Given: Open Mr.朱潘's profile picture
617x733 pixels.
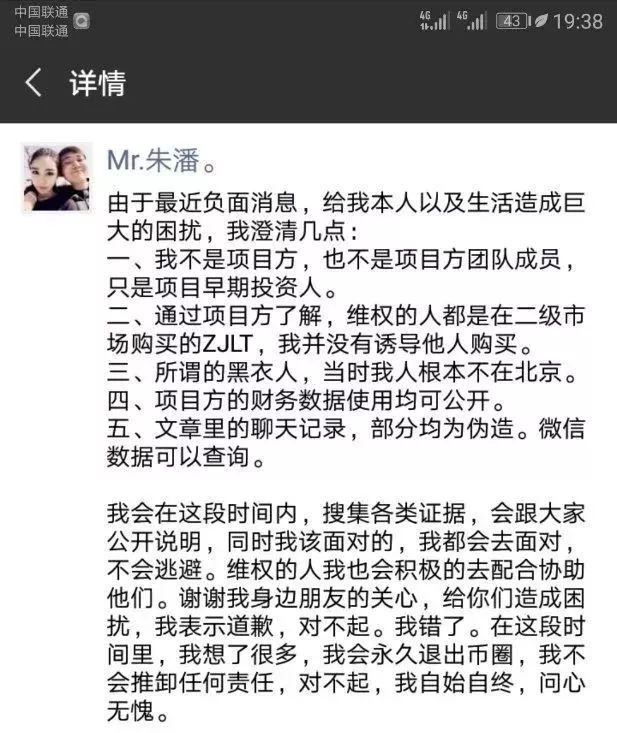Looking at the screenshot, I should [x=56, y=177].
